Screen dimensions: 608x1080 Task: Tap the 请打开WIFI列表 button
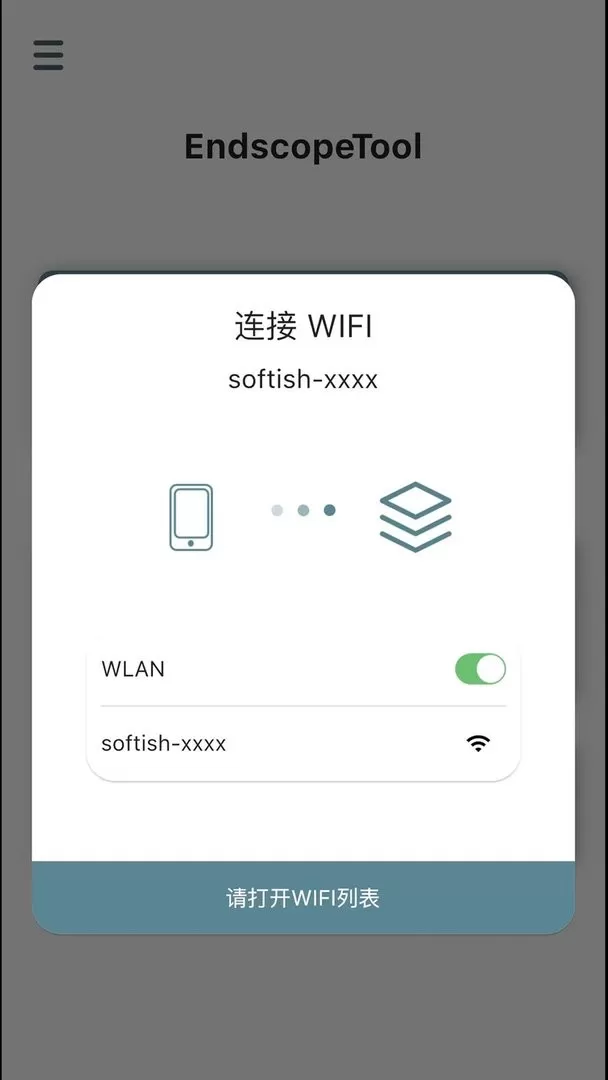click(x=303, y=897)
